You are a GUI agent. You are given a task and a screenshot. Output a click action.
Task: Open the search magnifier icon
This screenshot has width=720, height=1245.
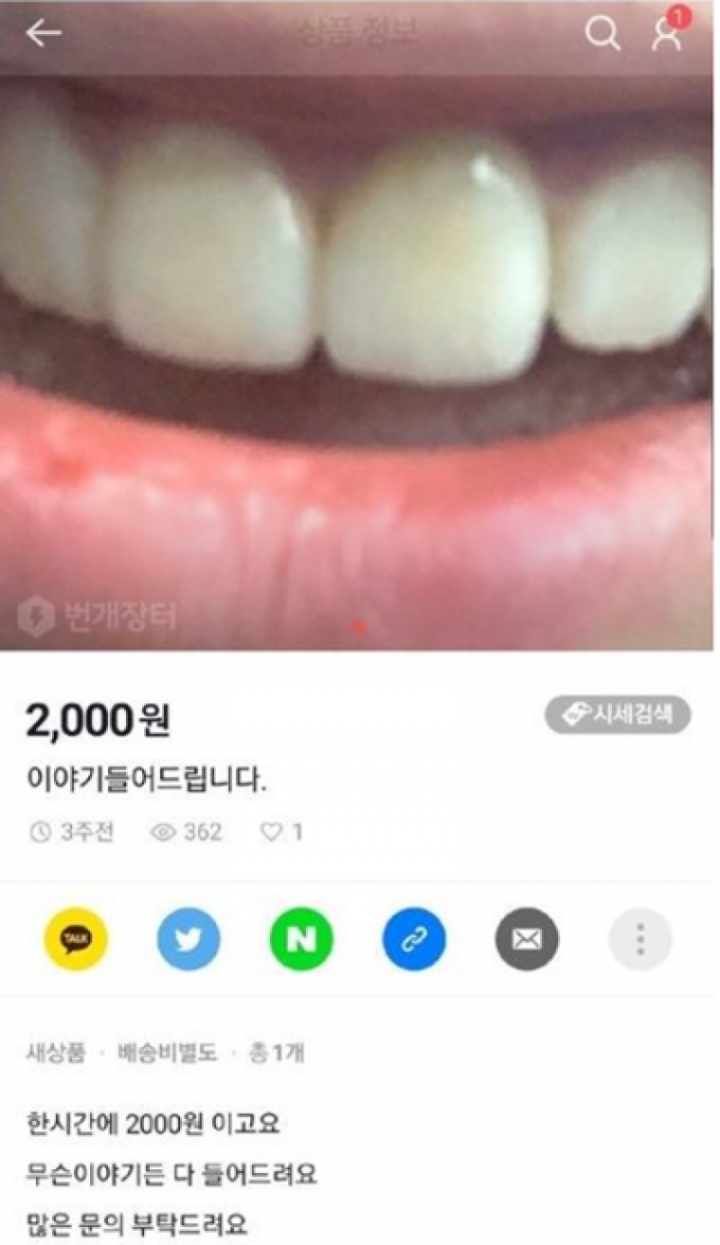tap(602, 33)
